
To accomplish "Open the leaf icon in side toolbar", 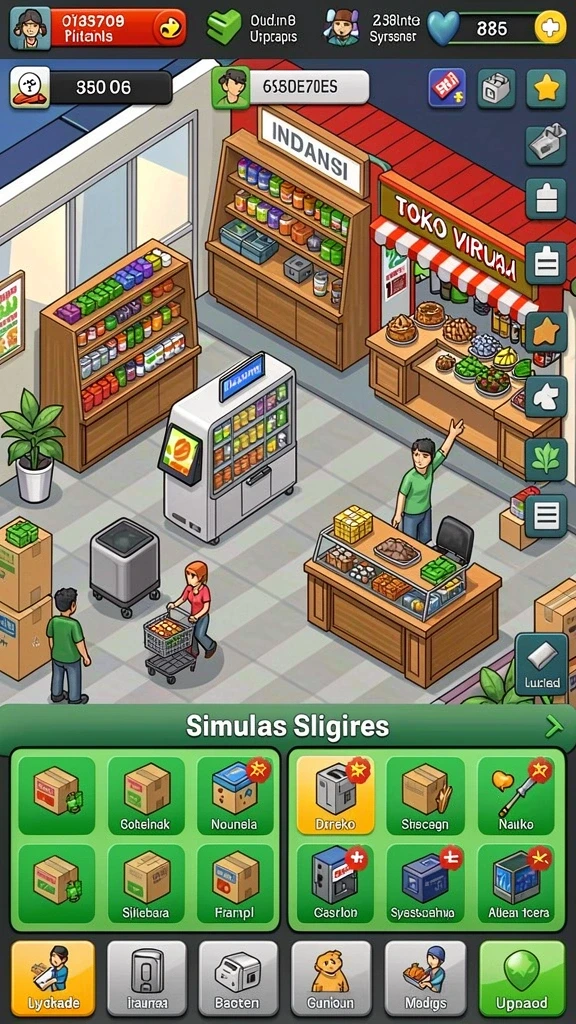I will tap(546, 459).
